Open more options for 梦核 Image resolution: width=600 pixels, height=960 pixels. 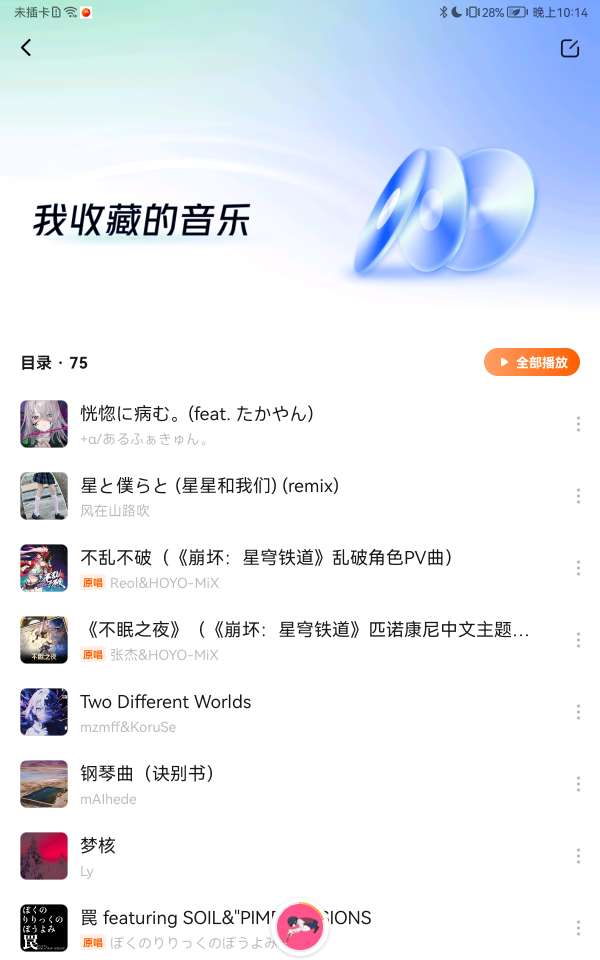tap(578, 856)
